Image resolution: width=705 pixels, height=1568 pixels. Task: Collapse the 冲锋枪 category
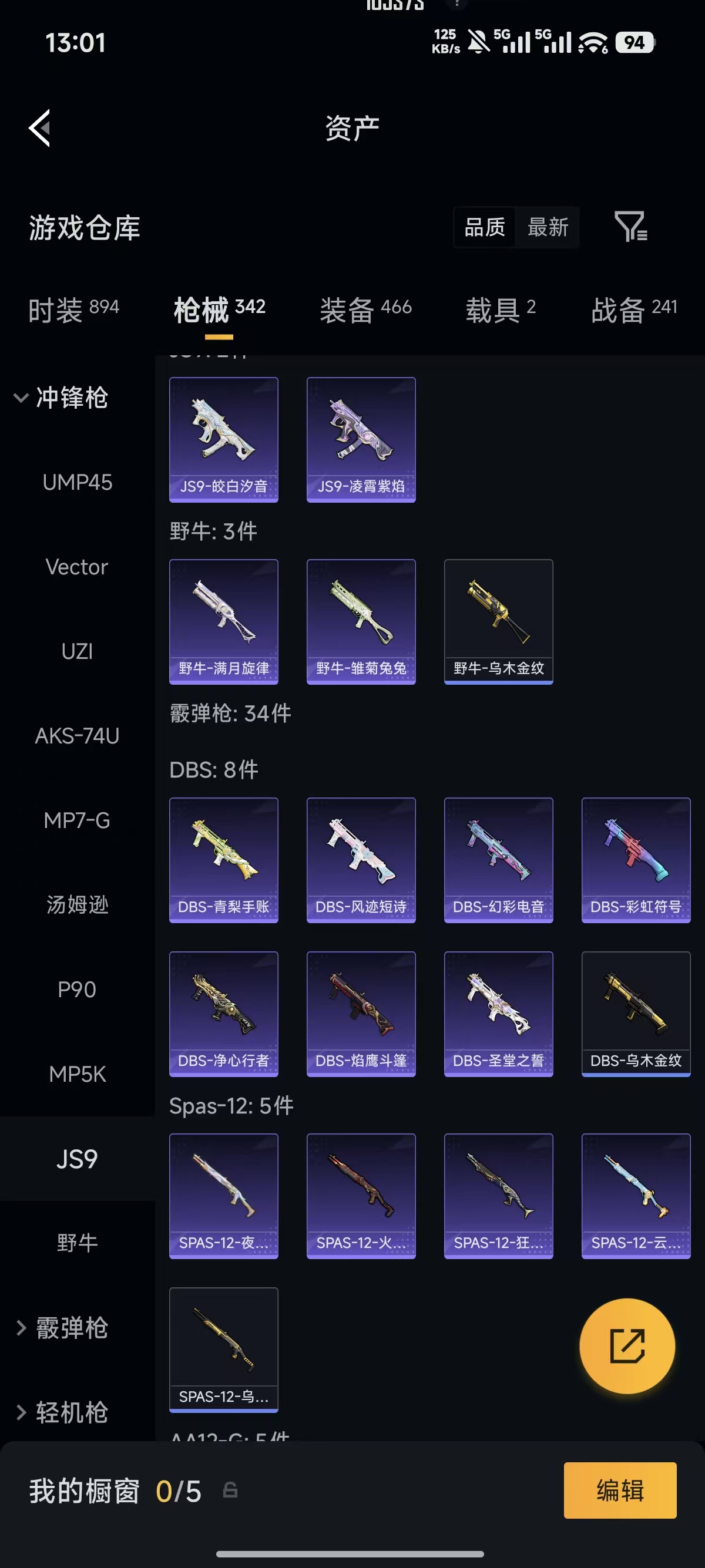point(61,398)
